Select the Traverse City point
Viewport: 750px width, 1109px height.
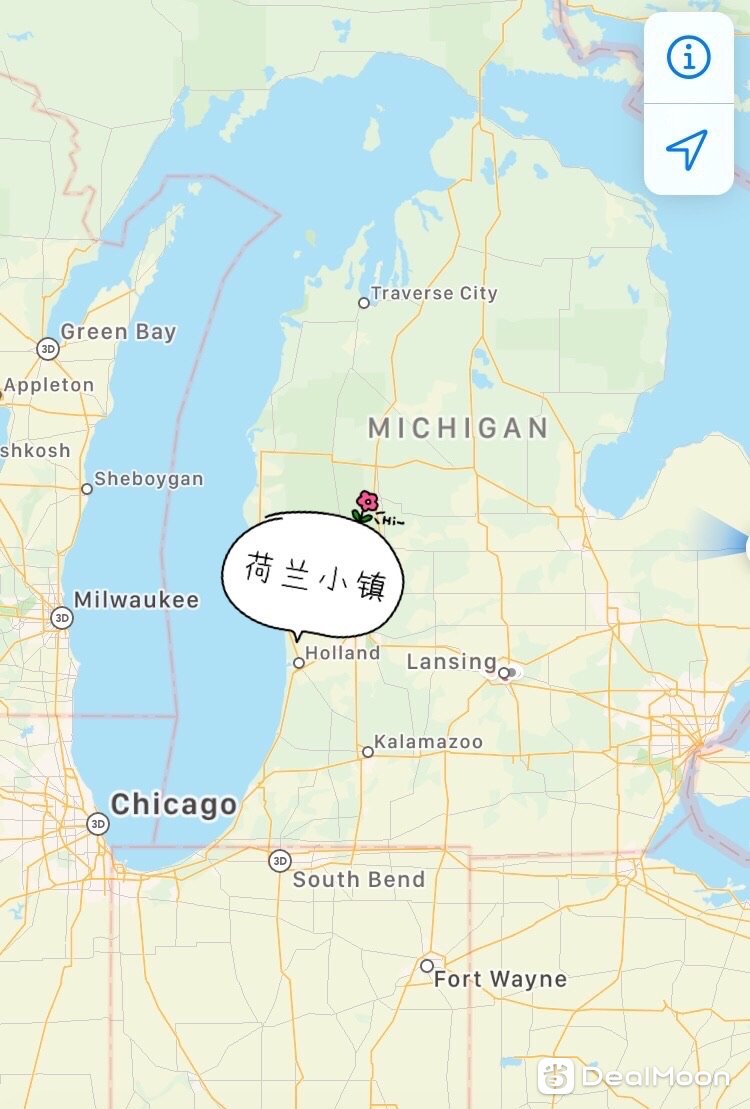(x=364, y=302)
